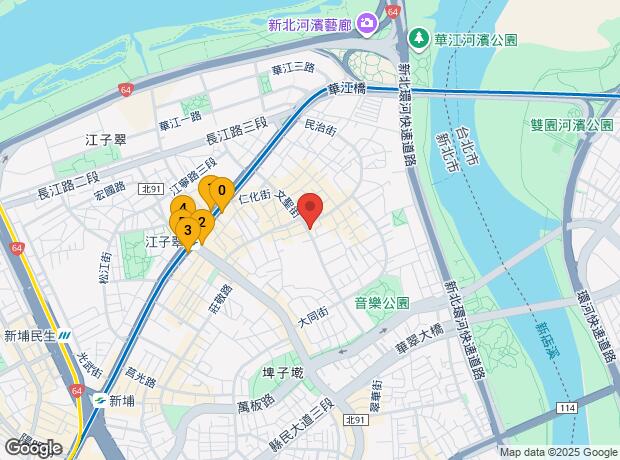Viewport: 620px width, 460px height.
Task: Choose the yellow marker numbered 4
Action: click(x=182, y=207)
